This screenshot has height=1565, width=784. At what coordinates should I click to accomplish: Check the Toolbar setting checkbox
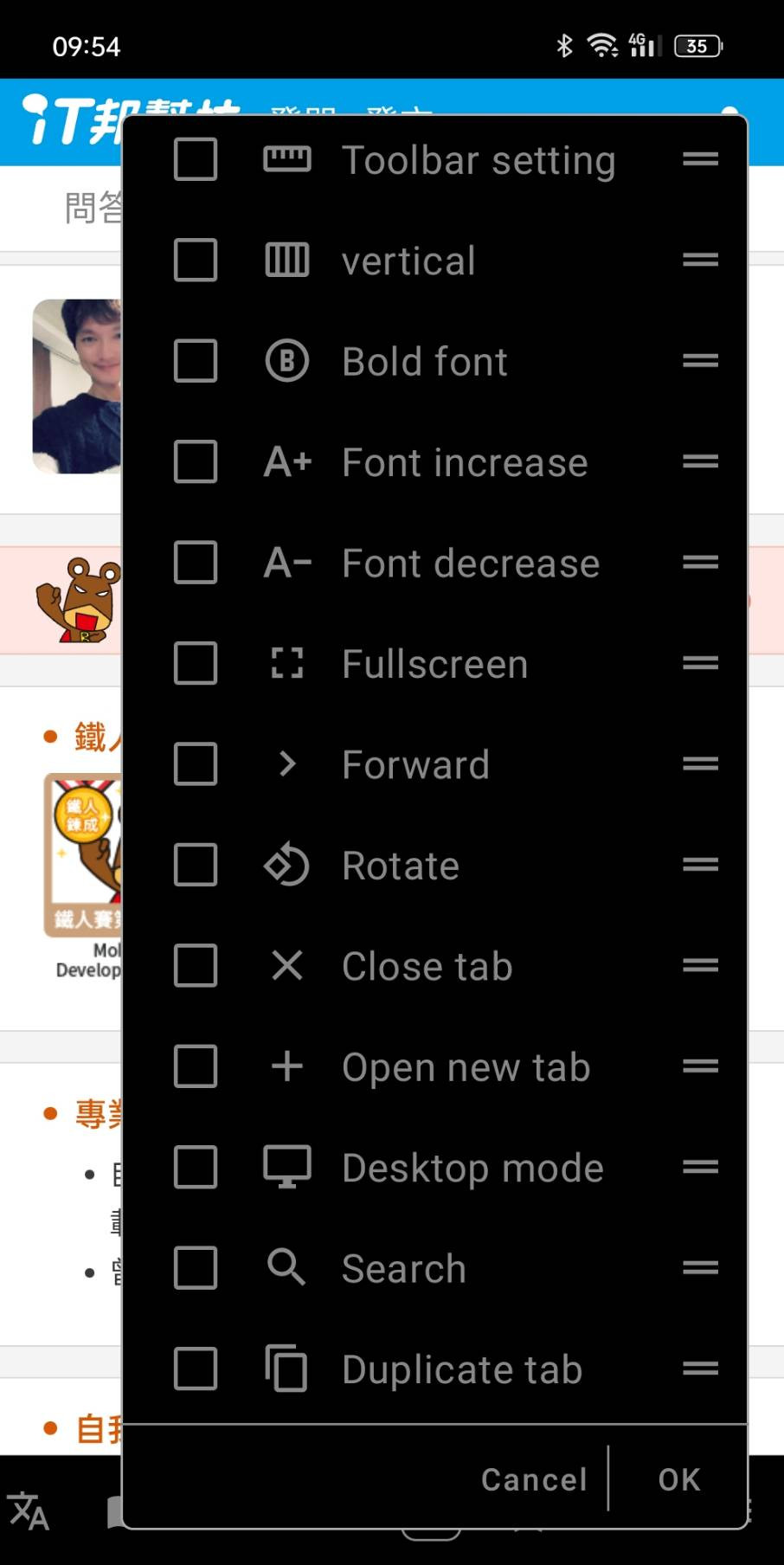[x=196, y=159]
